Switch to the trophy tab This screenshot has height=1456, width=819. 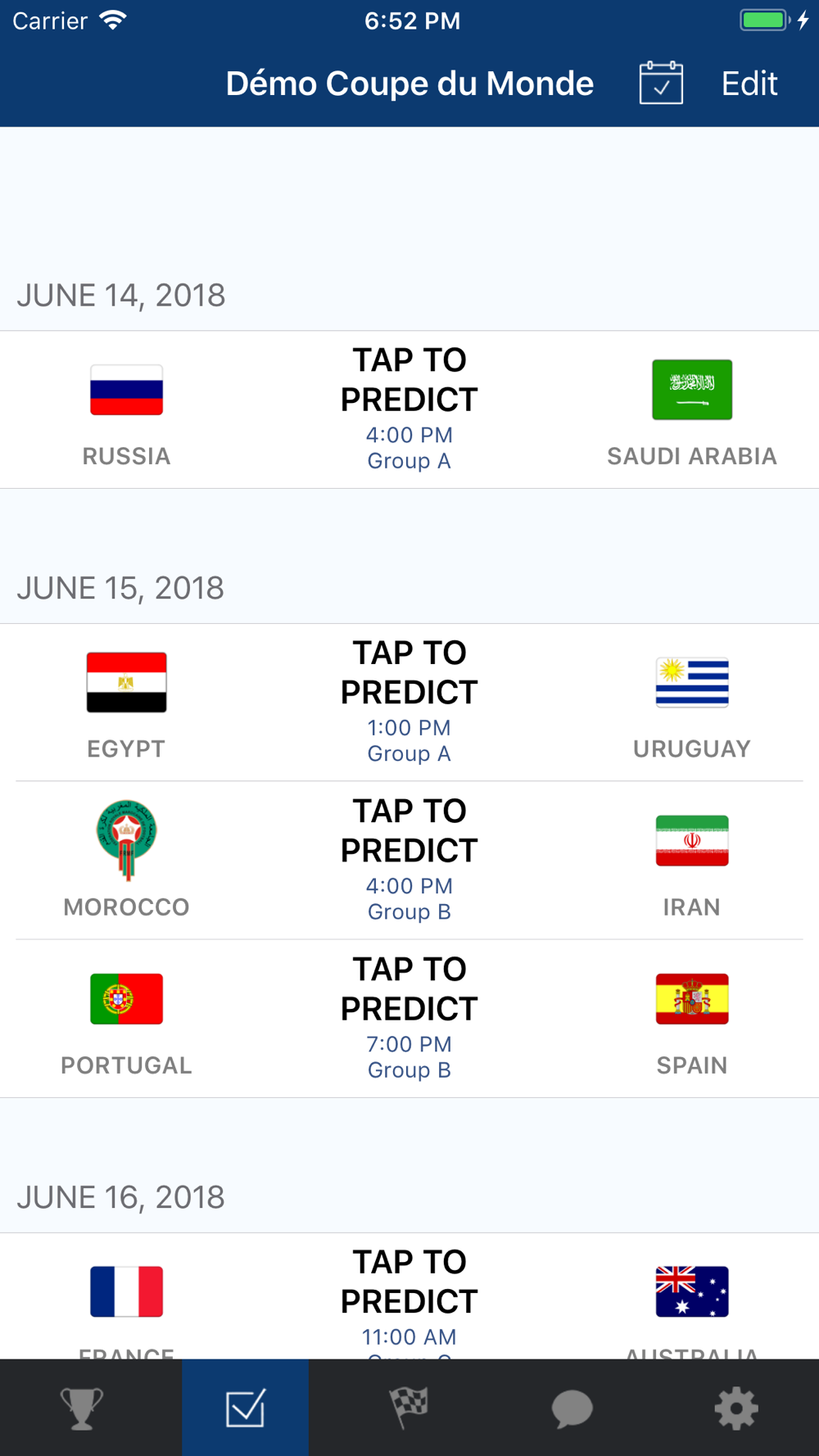pos(82,1408)
